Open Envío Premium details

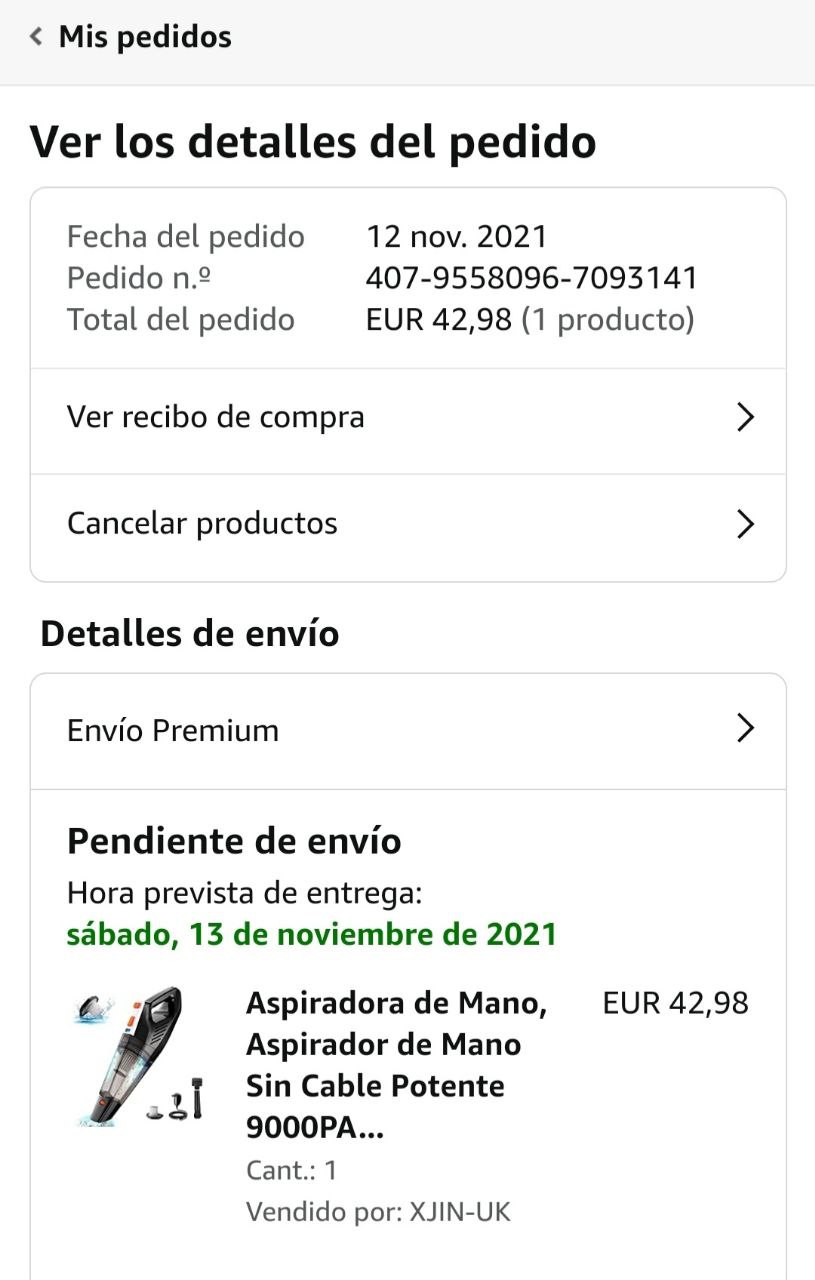[408, 730]
